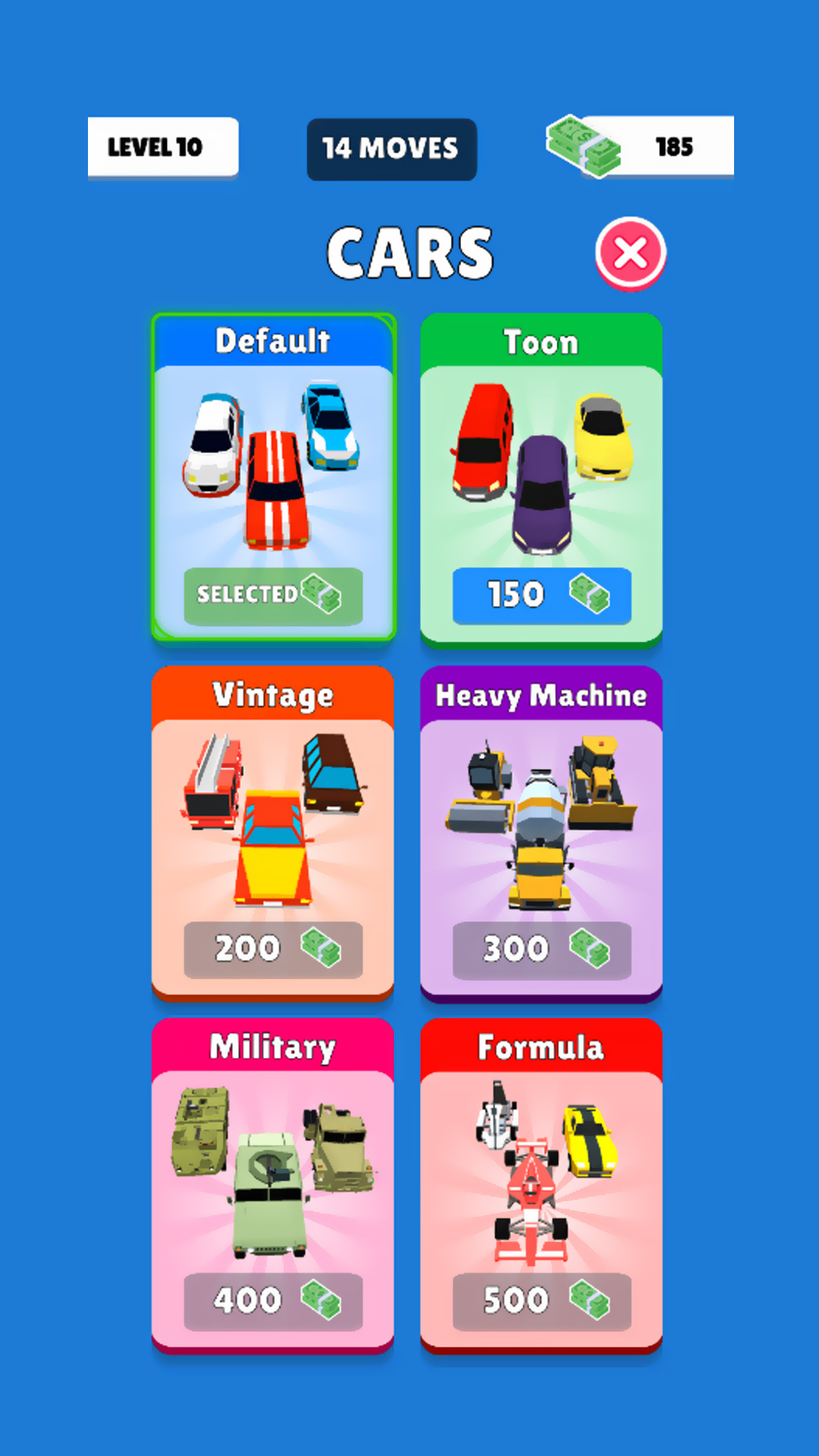Select the Default car pack

click(x=273, y=478)
